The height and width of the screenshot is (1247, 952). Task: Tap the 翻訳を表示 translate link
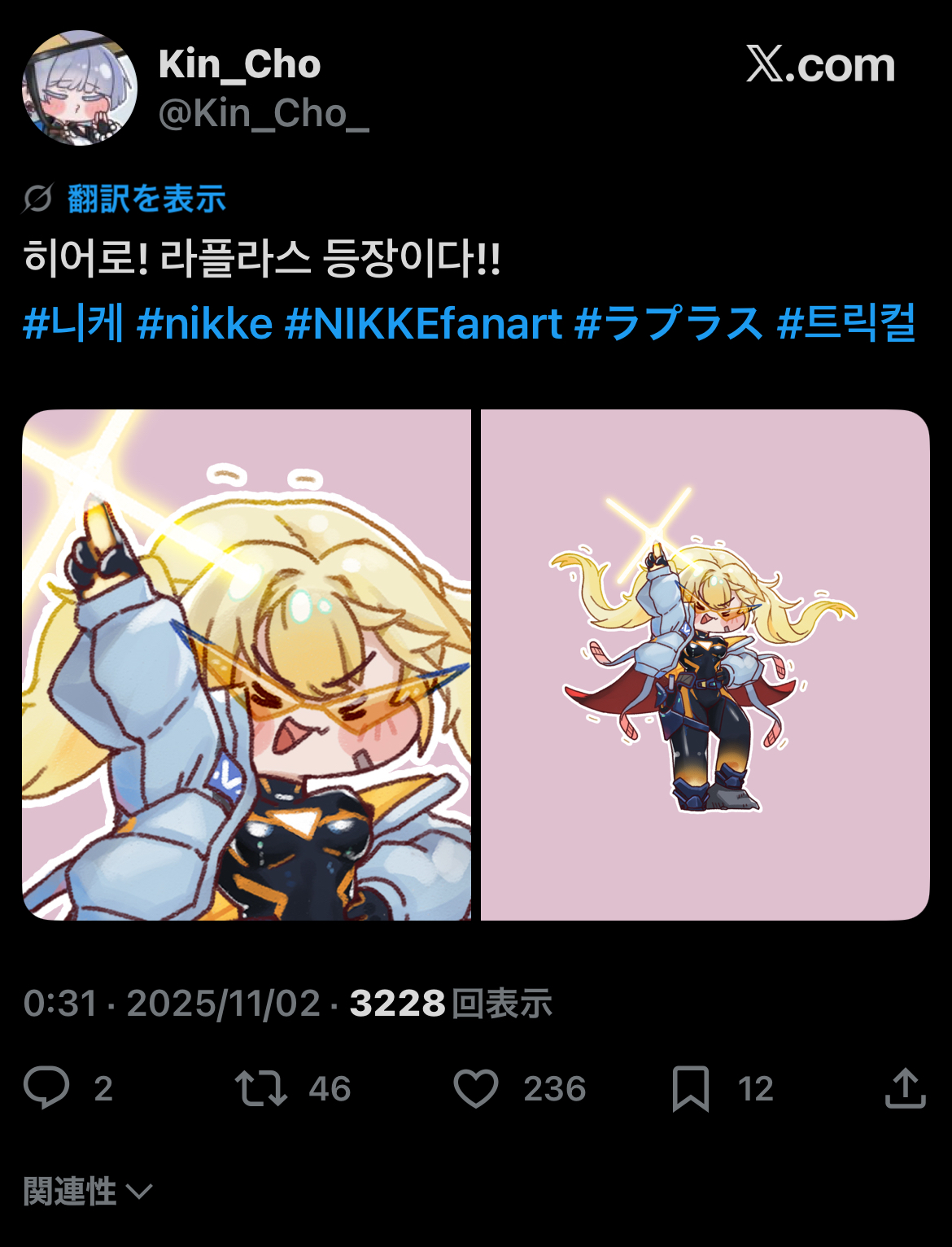(146, 199)
